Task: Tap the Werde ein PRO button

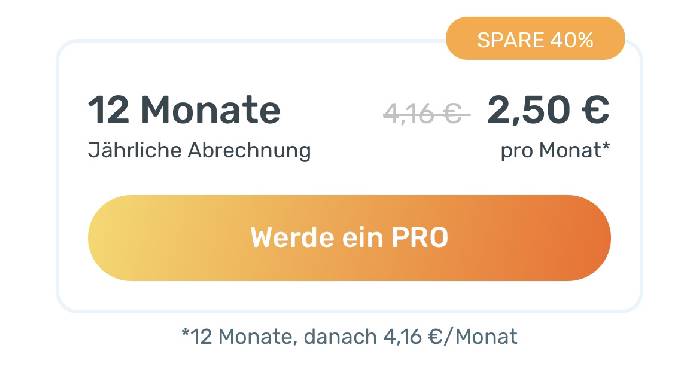Action: pos(349,237)
